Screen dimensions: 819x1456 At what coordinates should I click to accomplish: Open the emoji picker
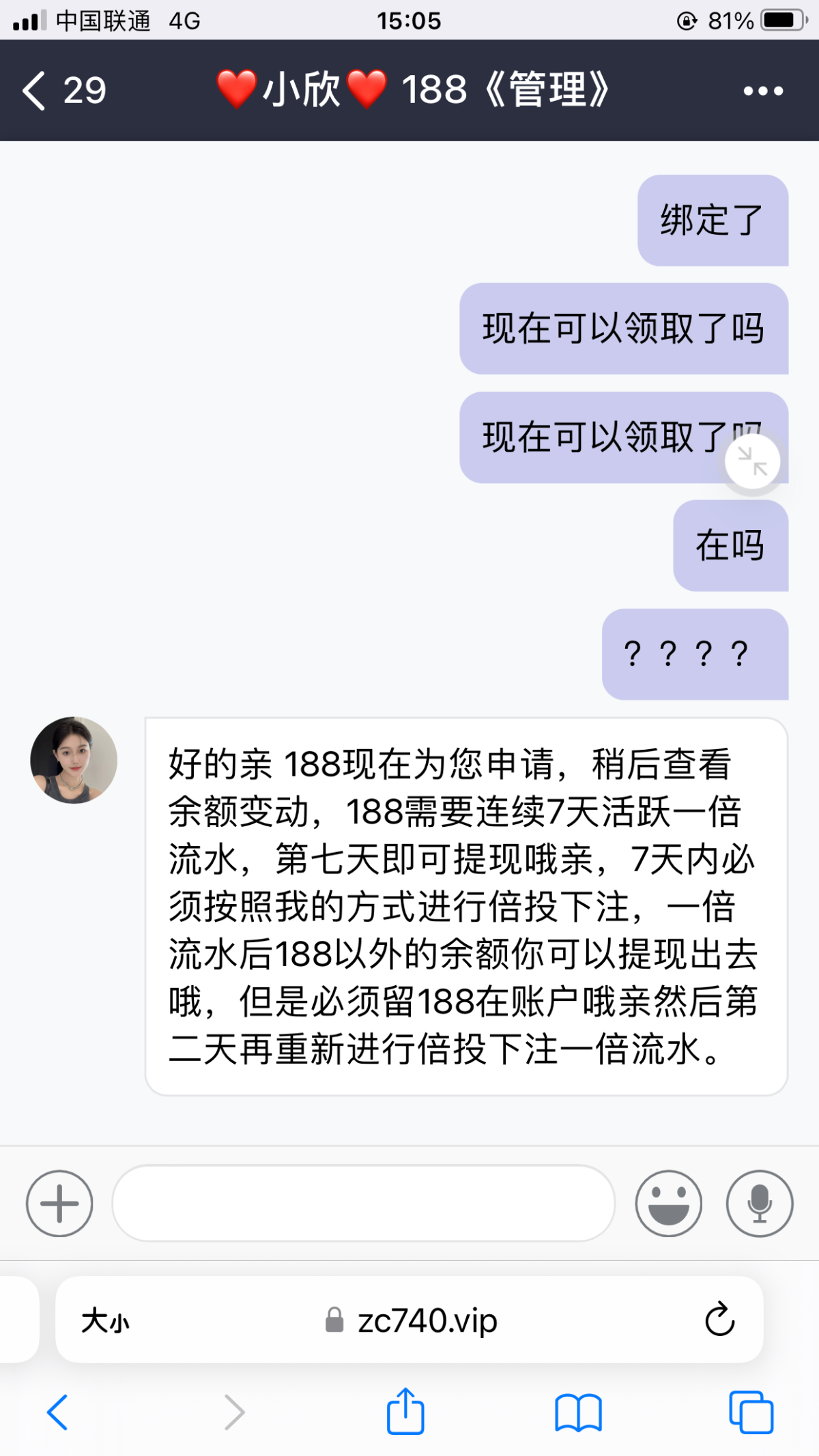tap(668, 1203)
